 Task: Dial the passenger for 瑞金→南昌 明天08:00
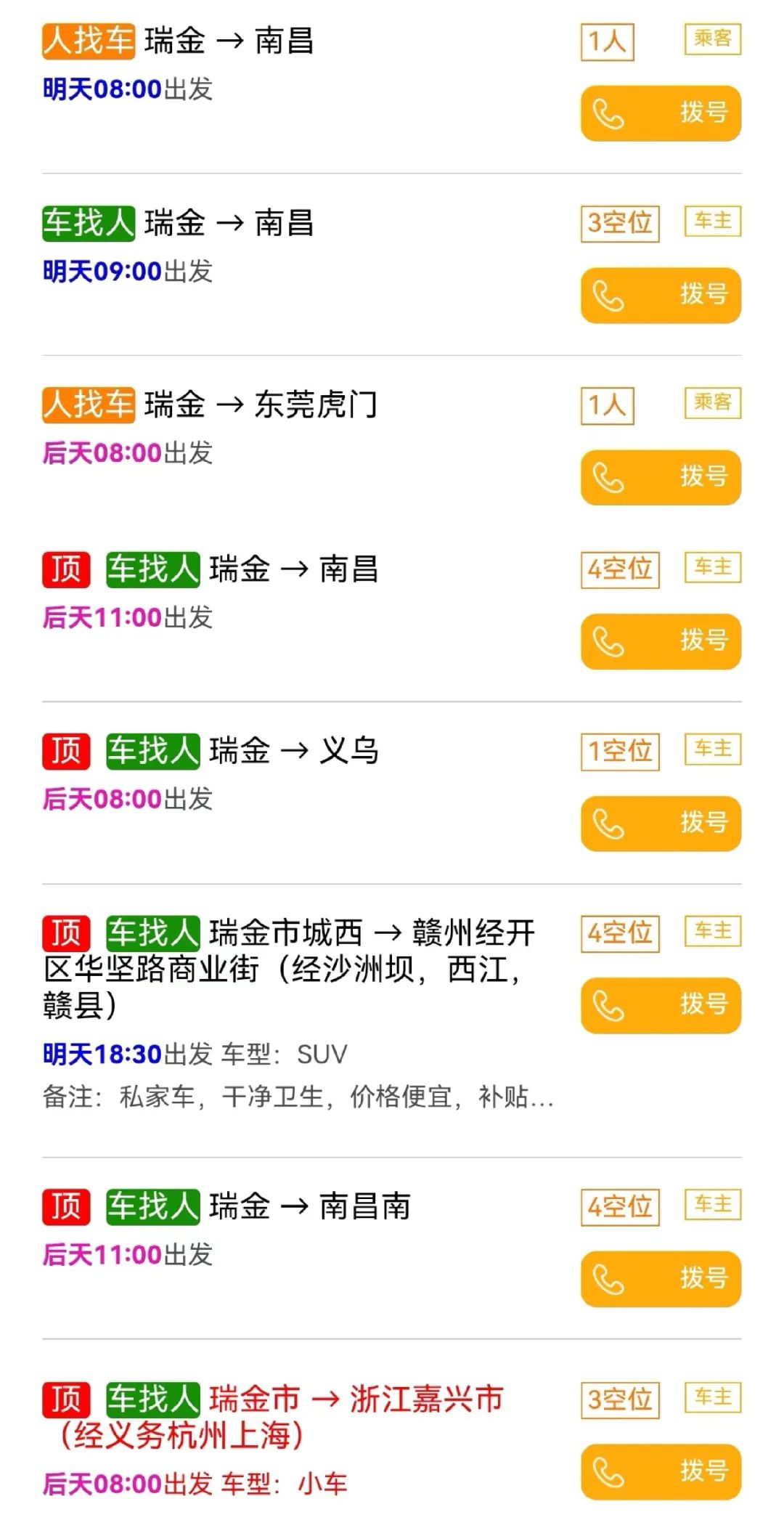(x=661, y=113)
